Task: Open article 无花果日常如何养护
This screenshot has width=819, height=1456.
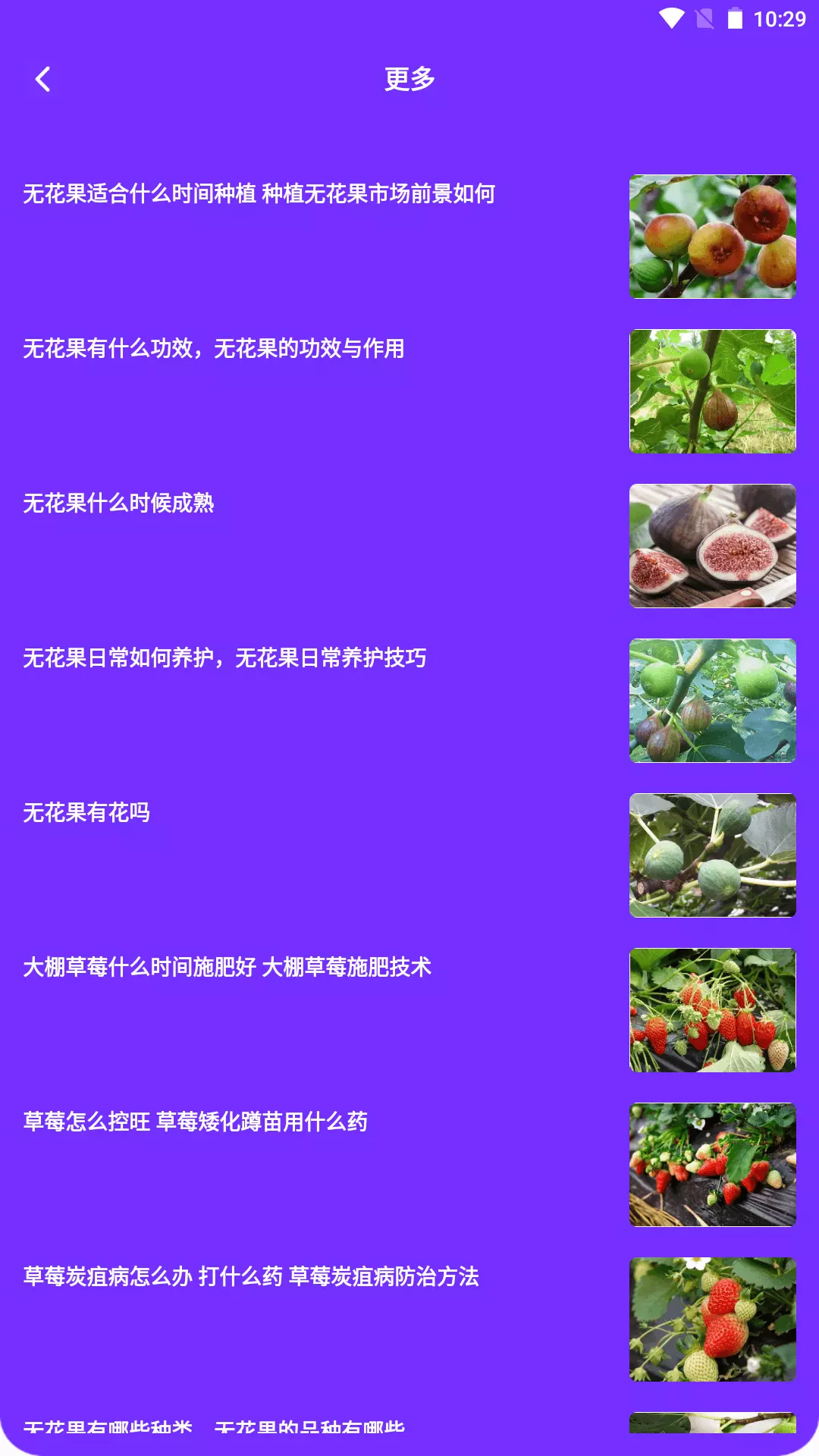Action: click(409, 701)
